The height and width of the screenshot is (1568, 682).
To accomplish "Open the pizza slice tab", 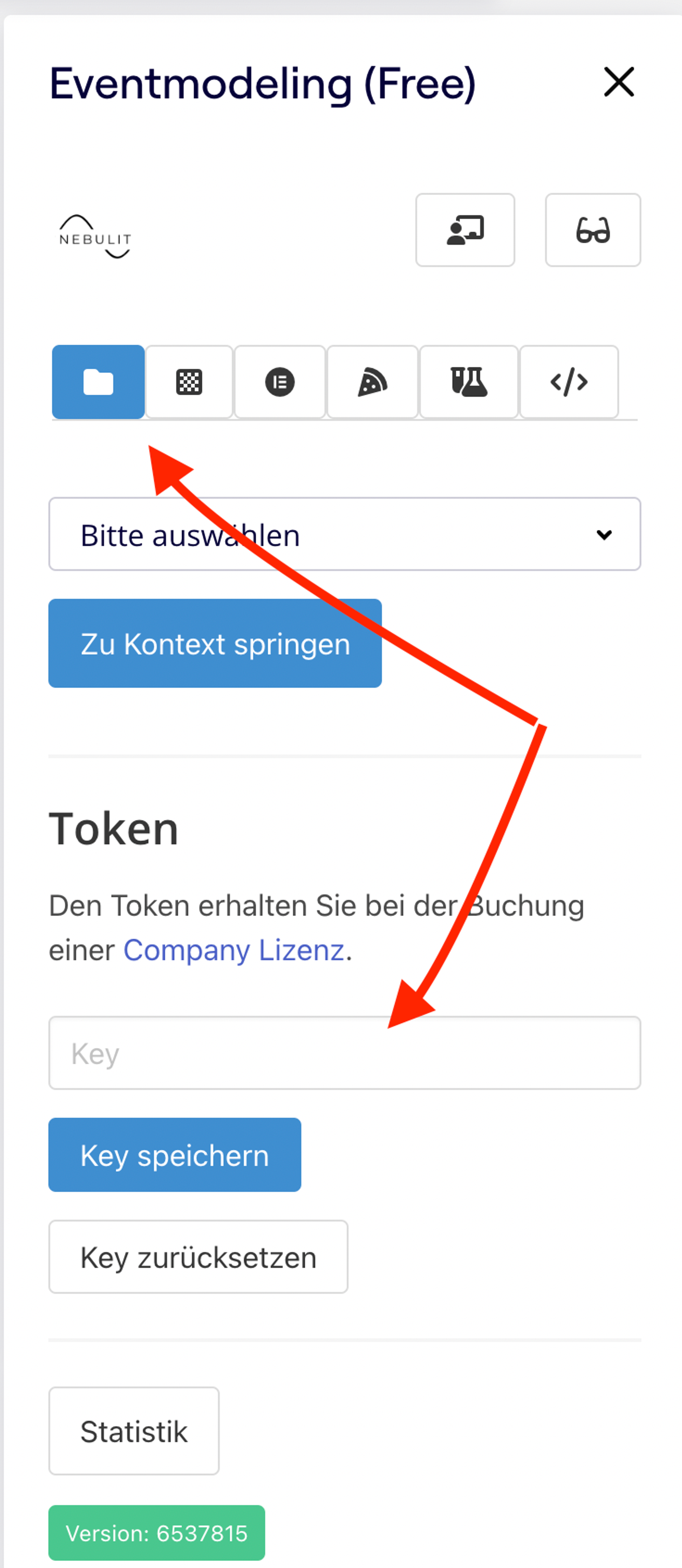I will [x=373, y=382].
